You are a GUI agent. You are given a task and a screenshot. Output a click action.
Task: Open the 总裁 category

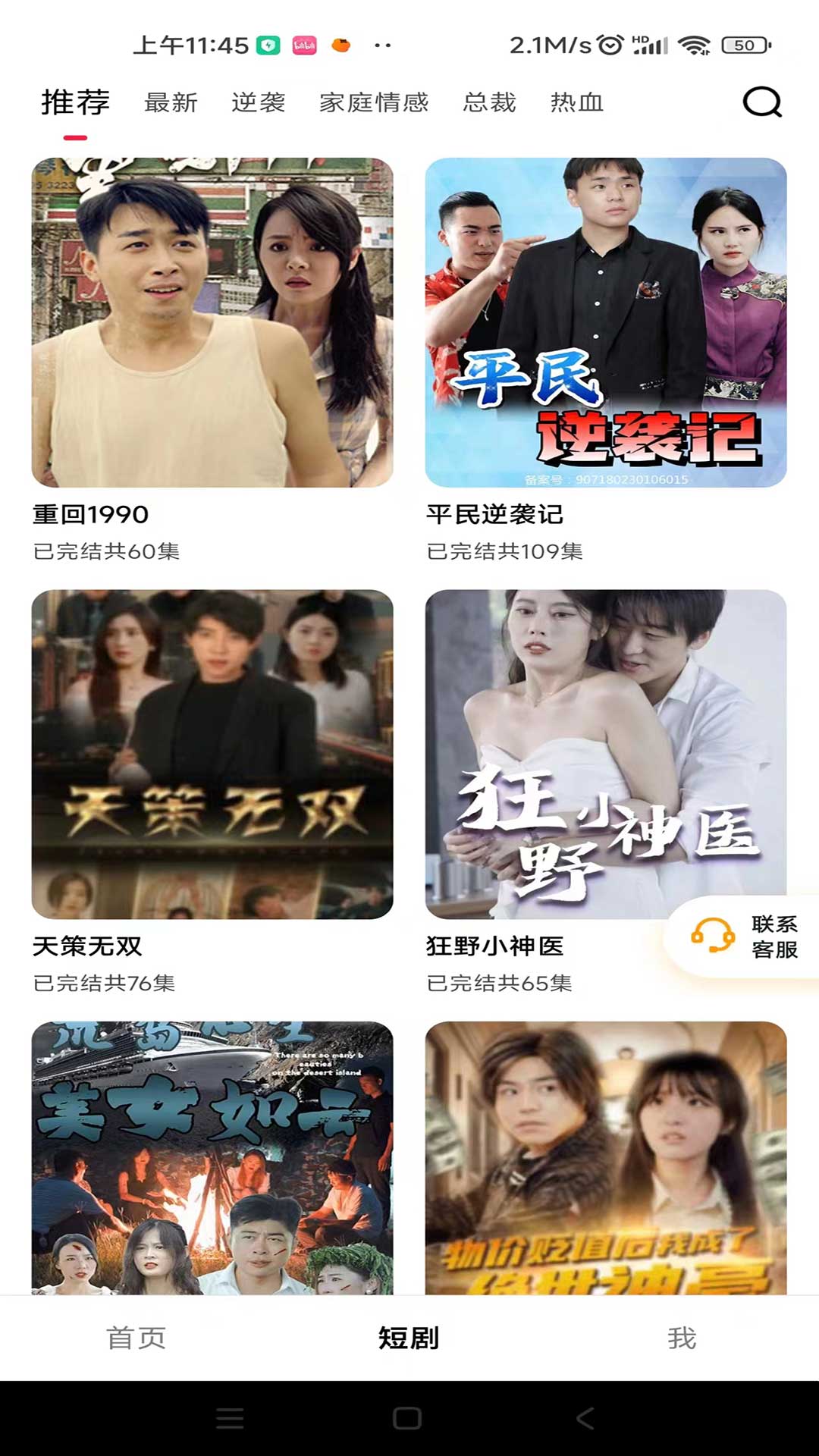489,104
